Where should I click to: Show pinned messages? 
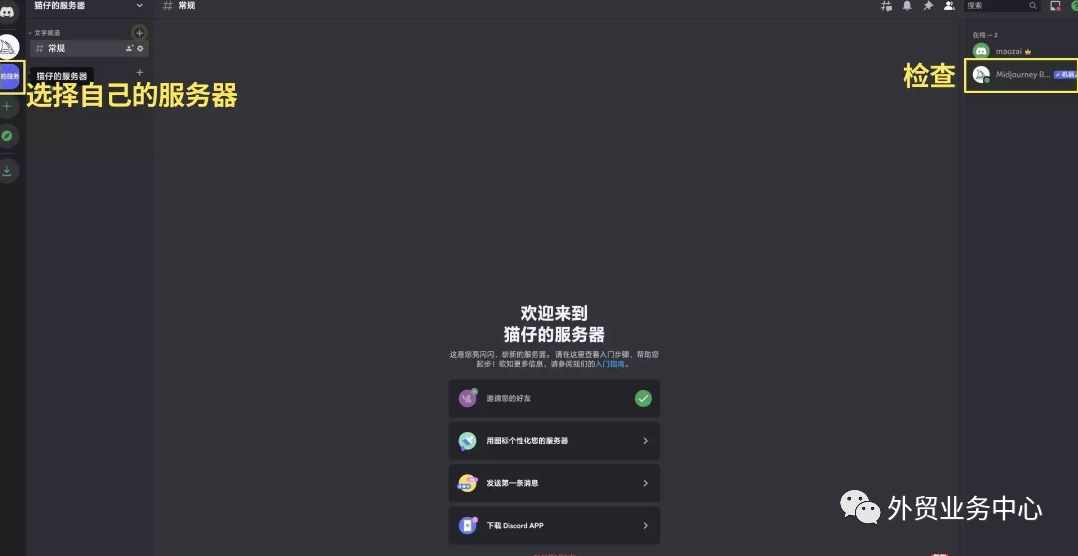tap(928, 6)
